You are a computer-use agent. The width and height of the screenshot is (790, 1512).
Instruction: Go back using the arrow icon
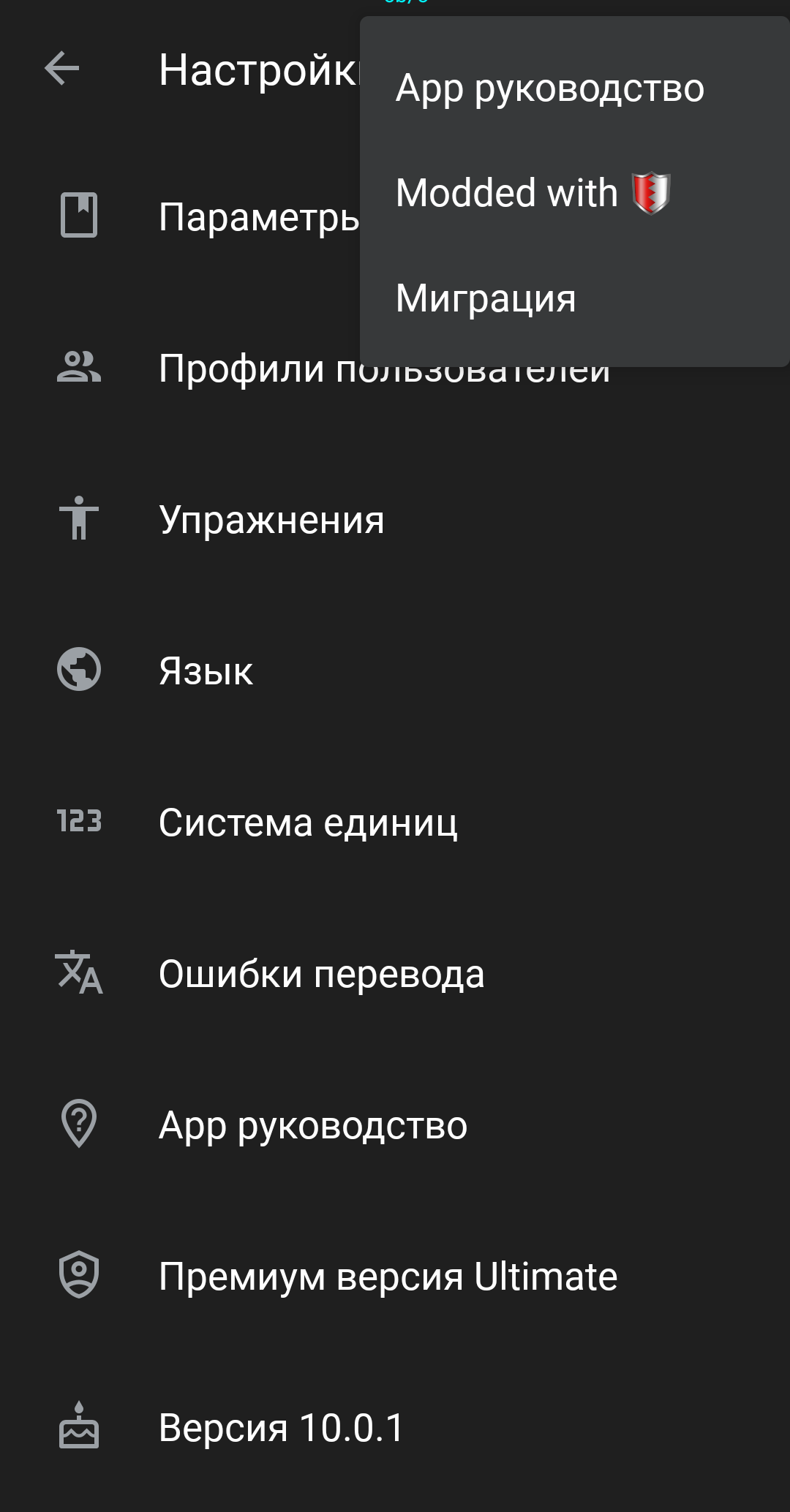coord(61,69)
